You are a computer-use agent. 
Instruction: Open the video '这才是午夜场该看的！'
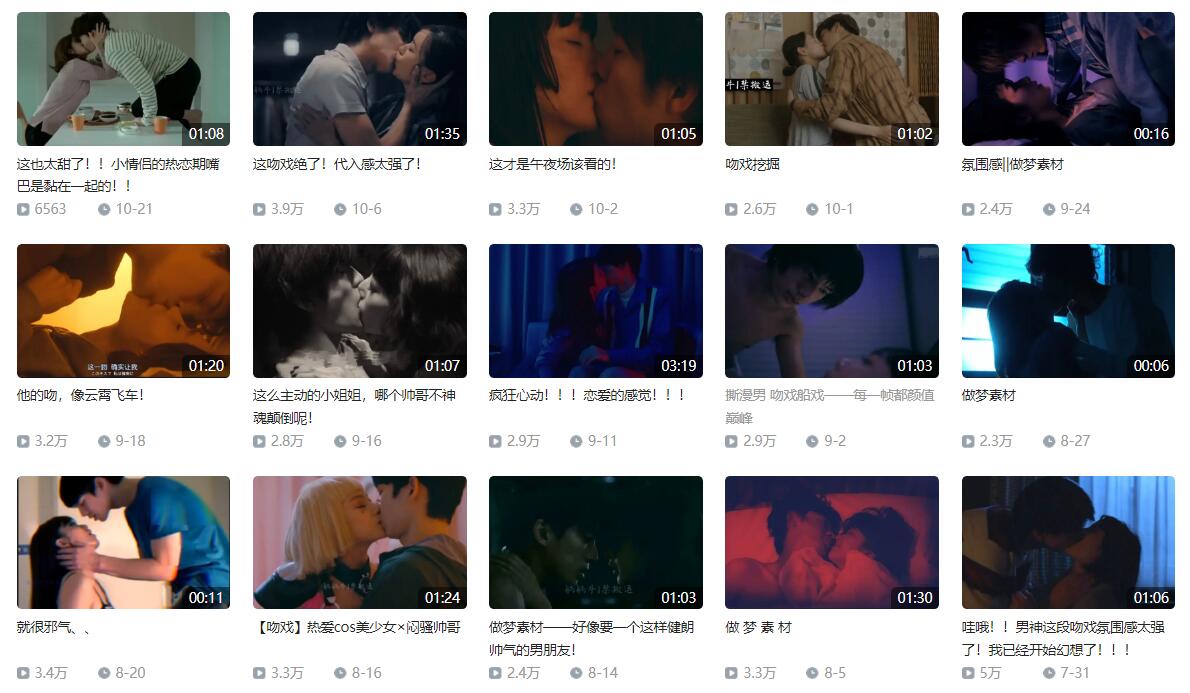tap(595, 79)
